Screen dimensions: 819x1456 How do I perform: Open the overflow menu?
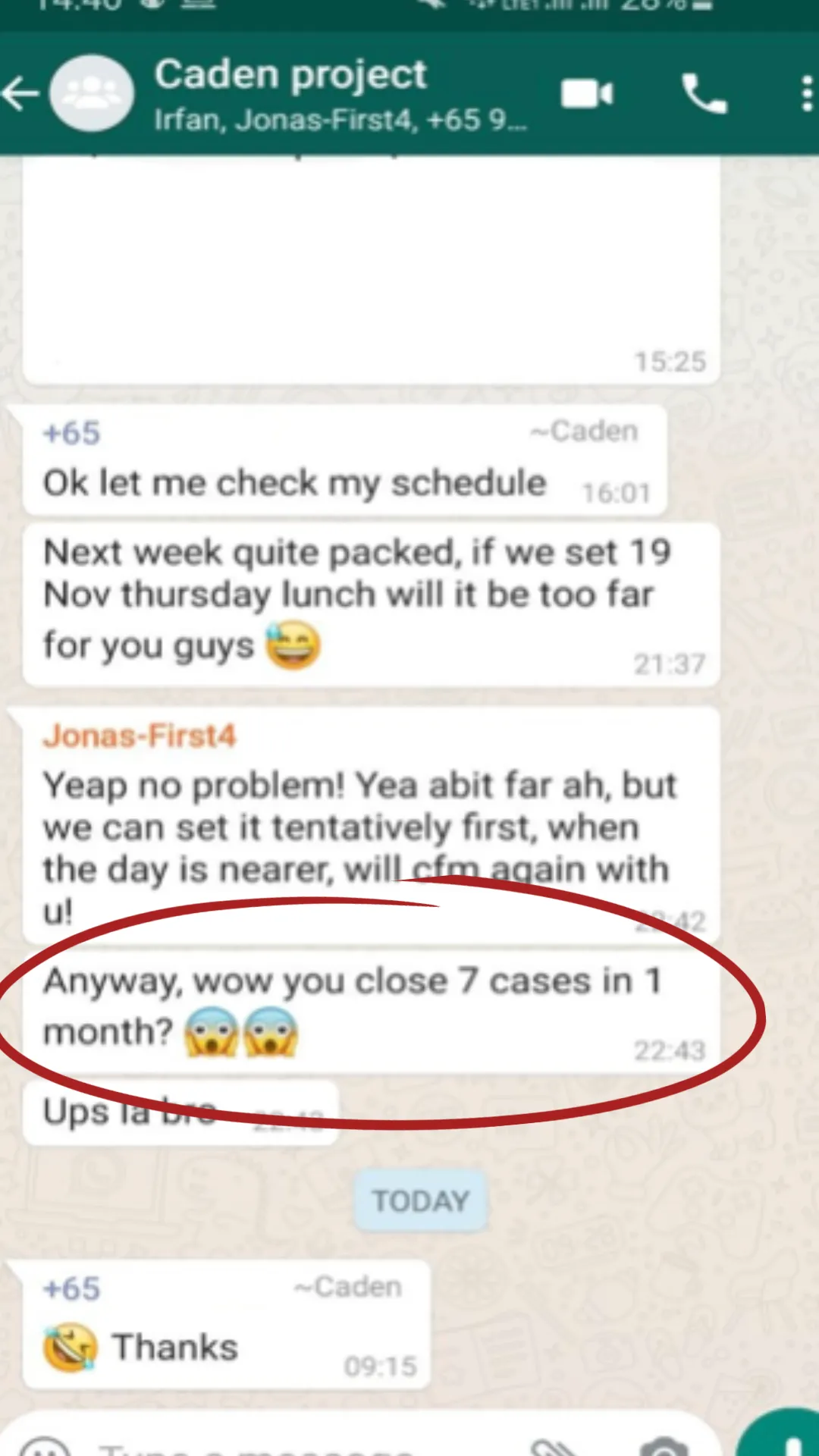(x=806, y=94)
